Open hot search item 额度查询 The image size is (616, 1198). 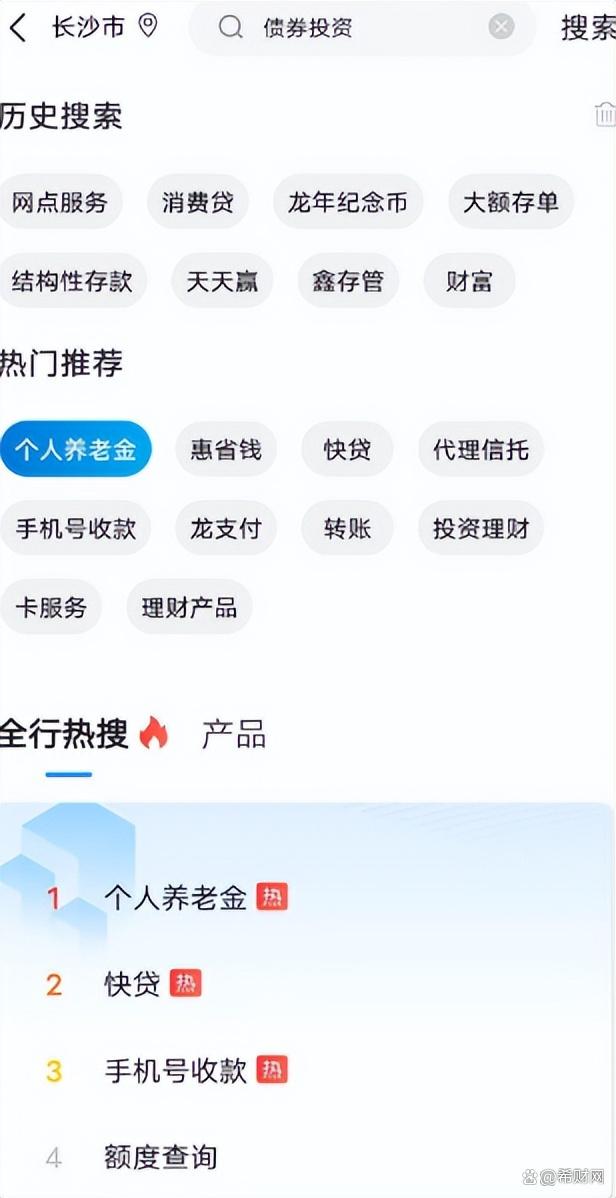160,1158
